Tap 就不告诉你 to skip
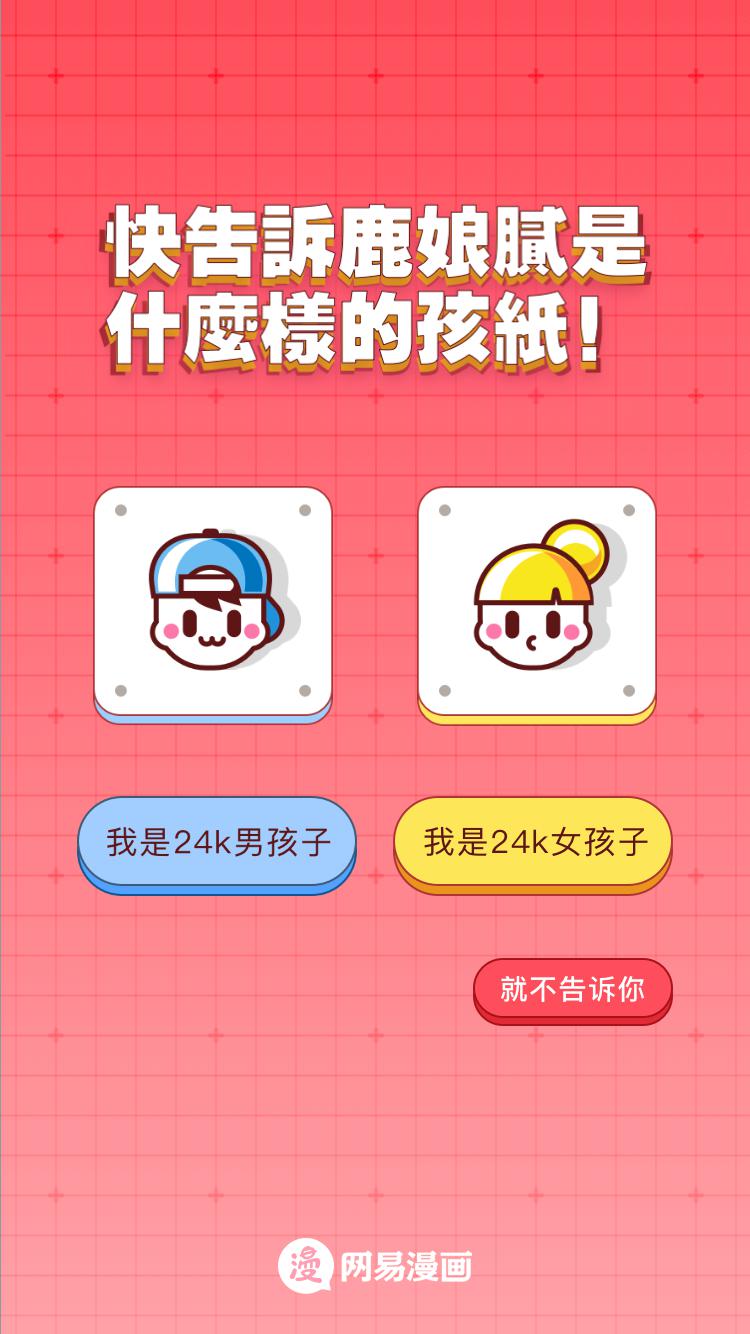The image size is (750, 1334). coord(572,989)
